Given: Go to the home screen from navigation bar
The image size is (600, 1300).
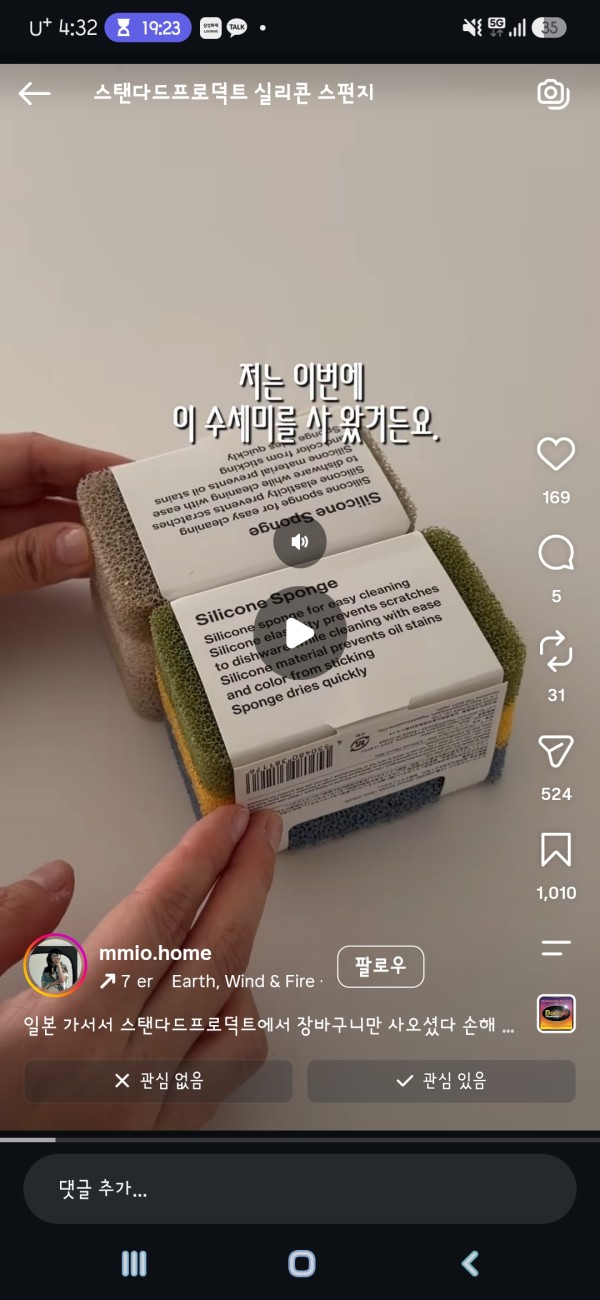Looking at the screenshot, I should point(301,1263).
